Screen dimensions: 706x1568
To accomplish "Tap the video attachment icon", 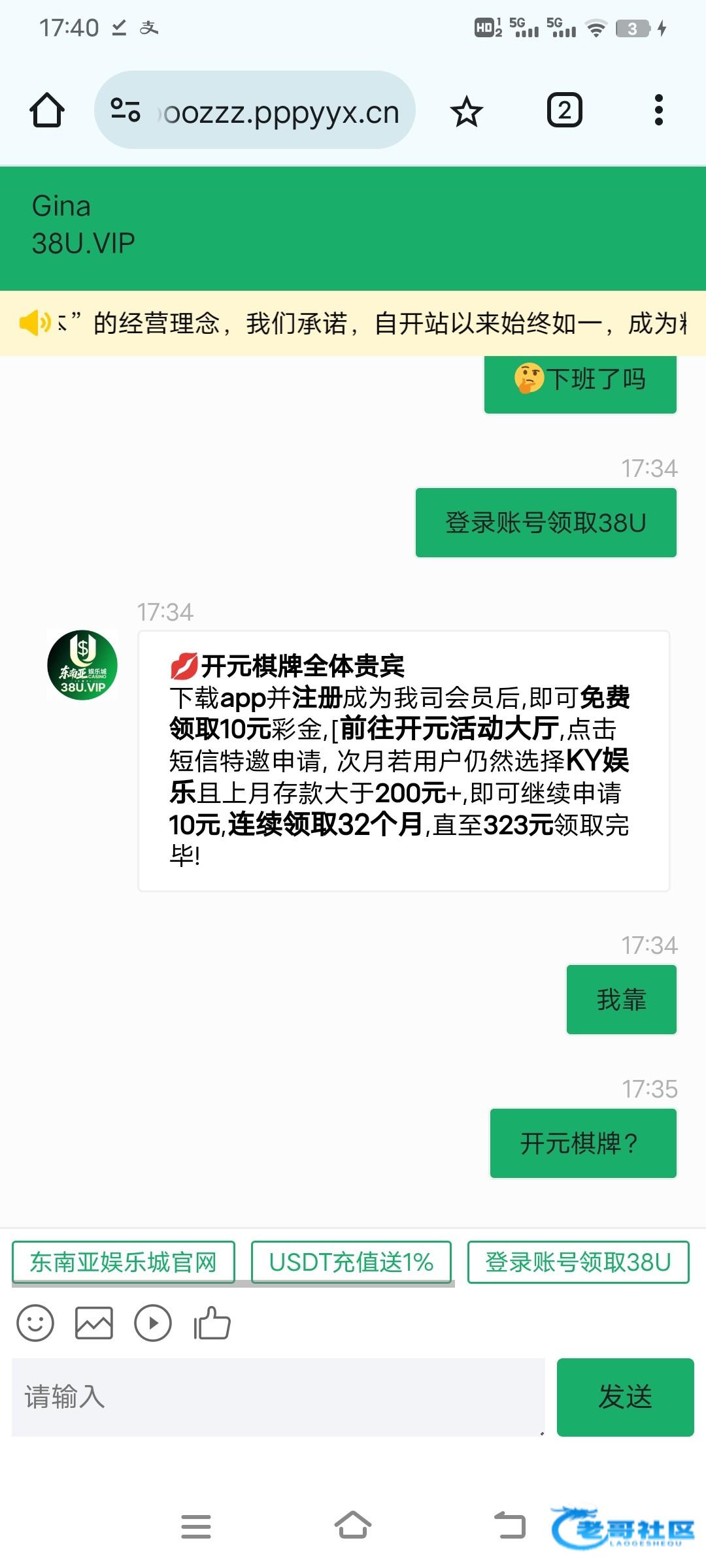I will 153,1323.
